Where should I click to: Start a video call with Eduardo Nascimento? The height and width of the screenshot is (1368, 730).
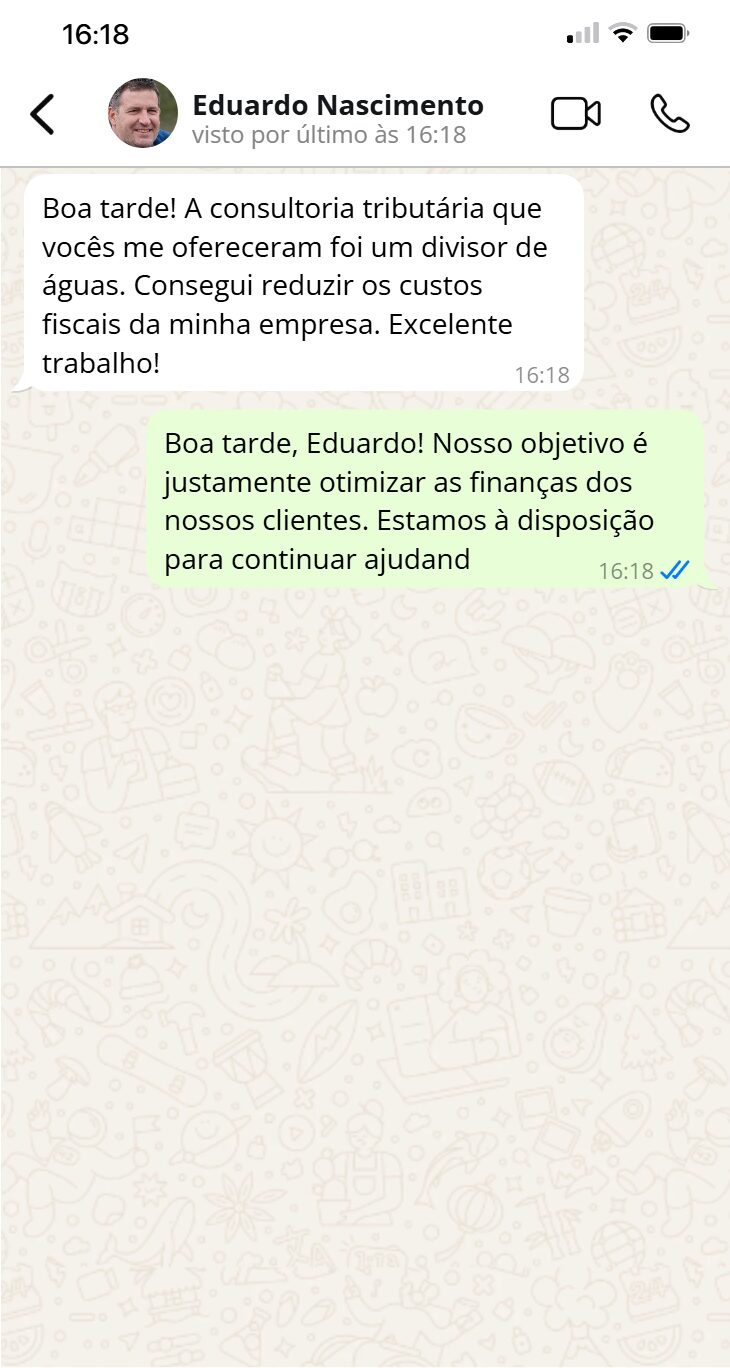[x=576, y=114]
